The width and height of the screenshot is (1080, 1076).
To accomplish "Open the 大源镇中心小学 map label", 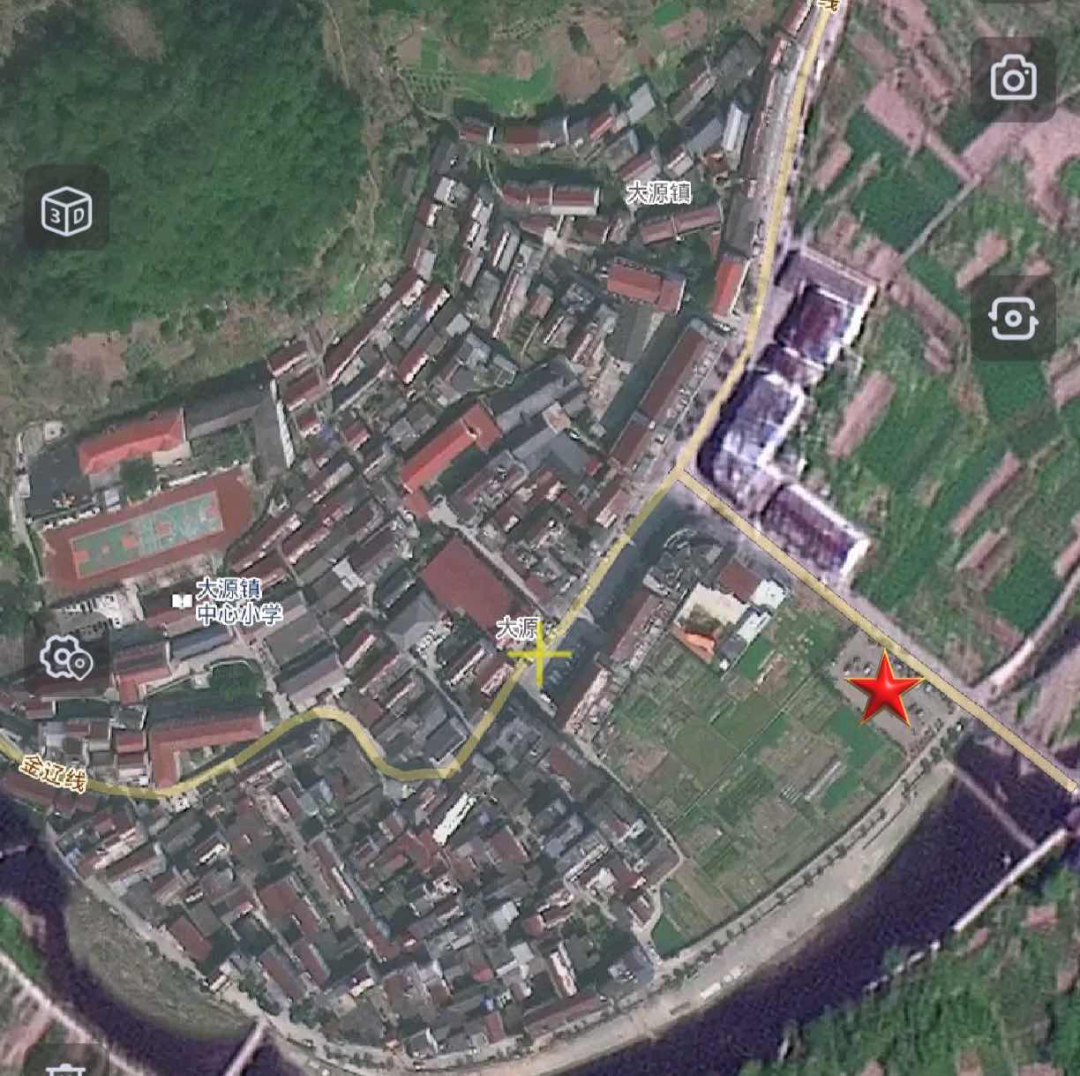I will [236, 602].
